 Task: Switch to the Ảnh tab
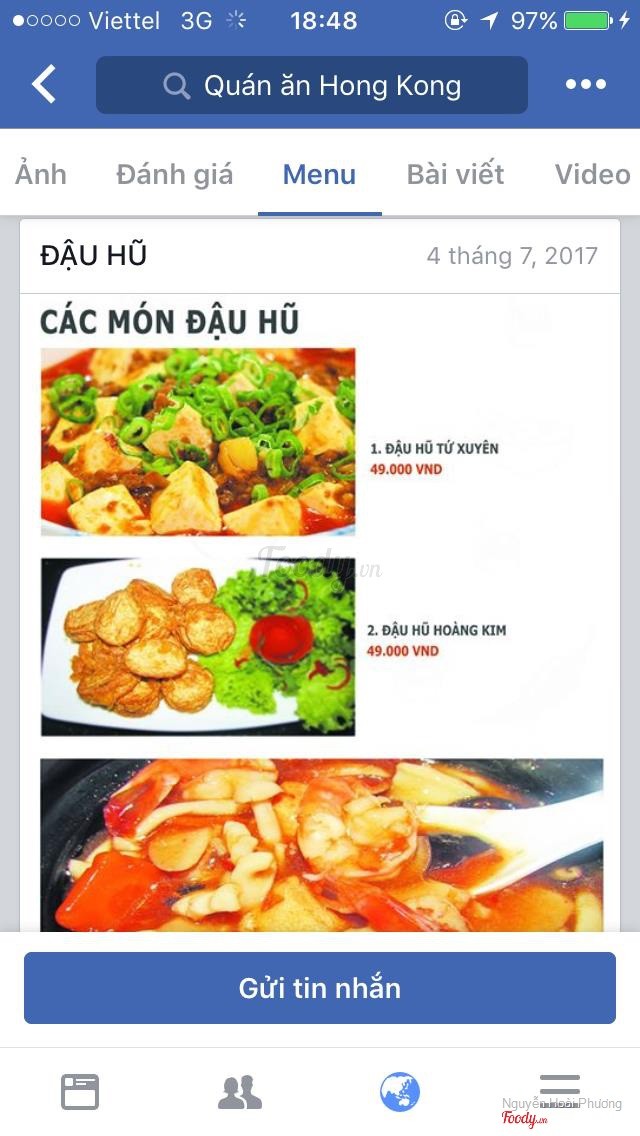click(40, 174)
